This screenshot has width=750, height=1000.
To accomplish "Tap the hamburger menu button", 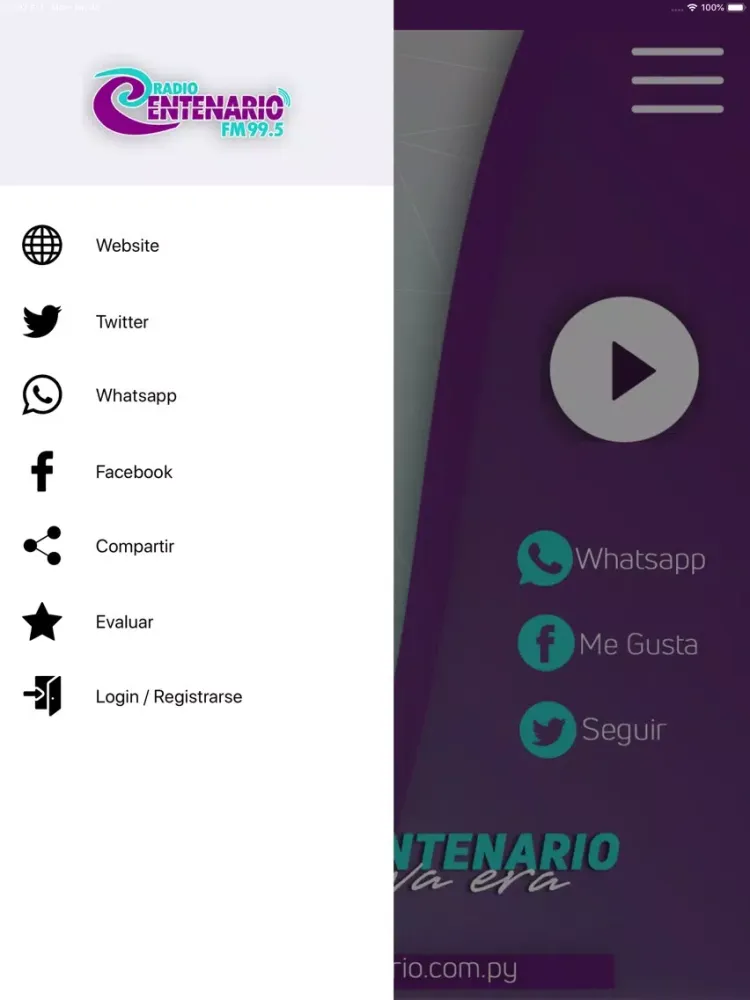I will pyautogui.click(x=677, y=80).
